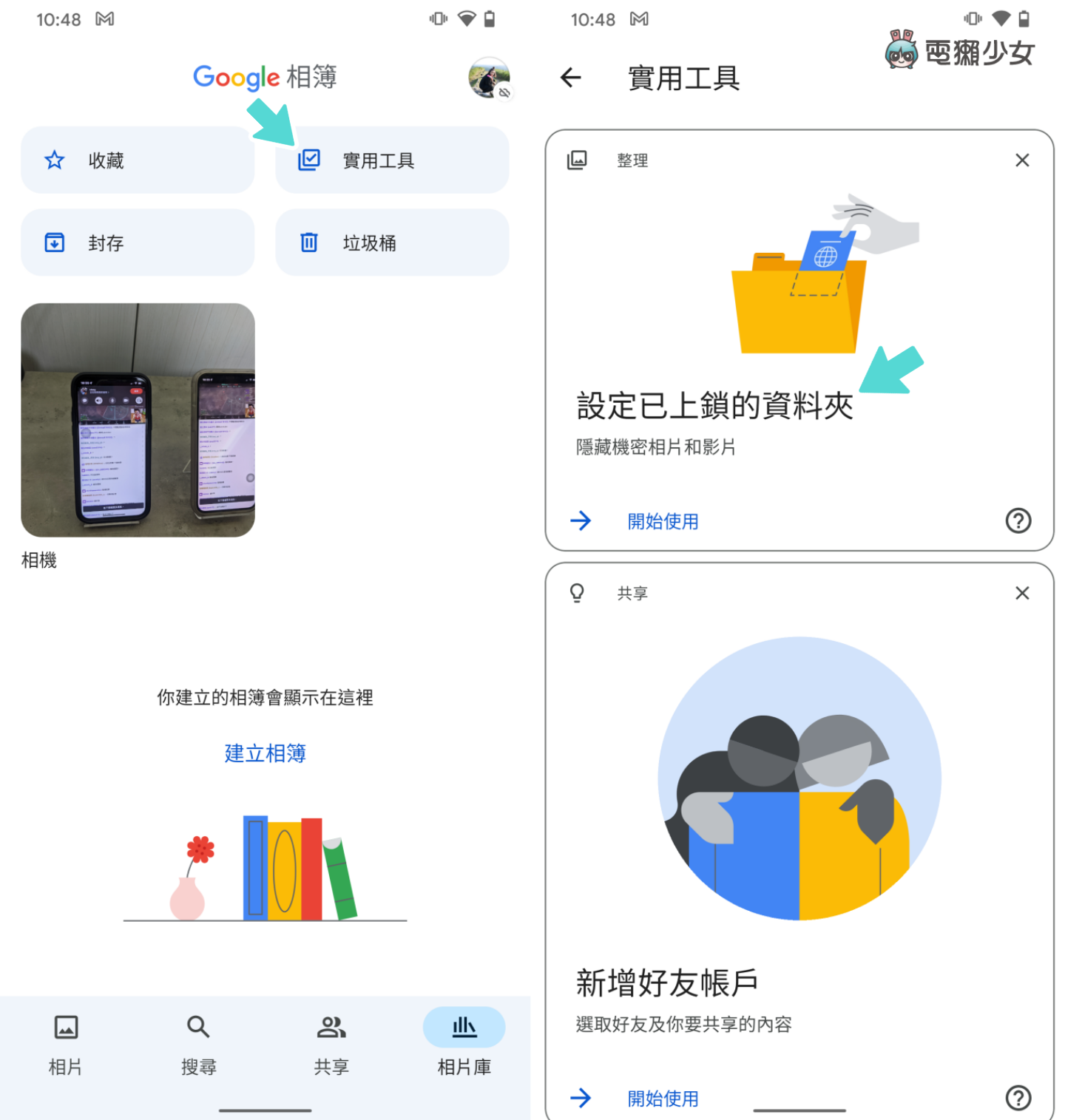Open 封存 (Archive) section

[137, 242]
